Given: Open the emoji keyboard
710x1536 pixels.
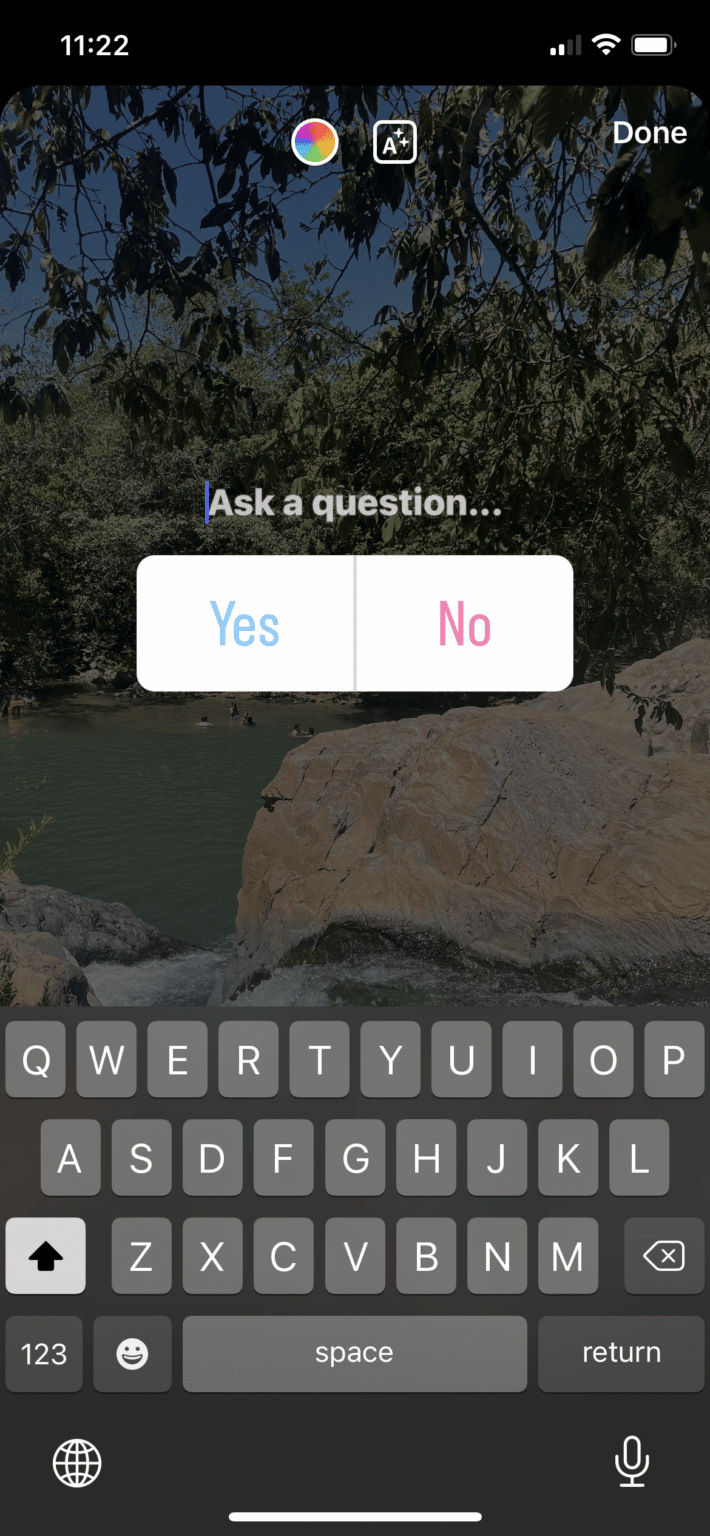Looking at the screenshot, I should pyautogui.click(x=132, y=1354).
